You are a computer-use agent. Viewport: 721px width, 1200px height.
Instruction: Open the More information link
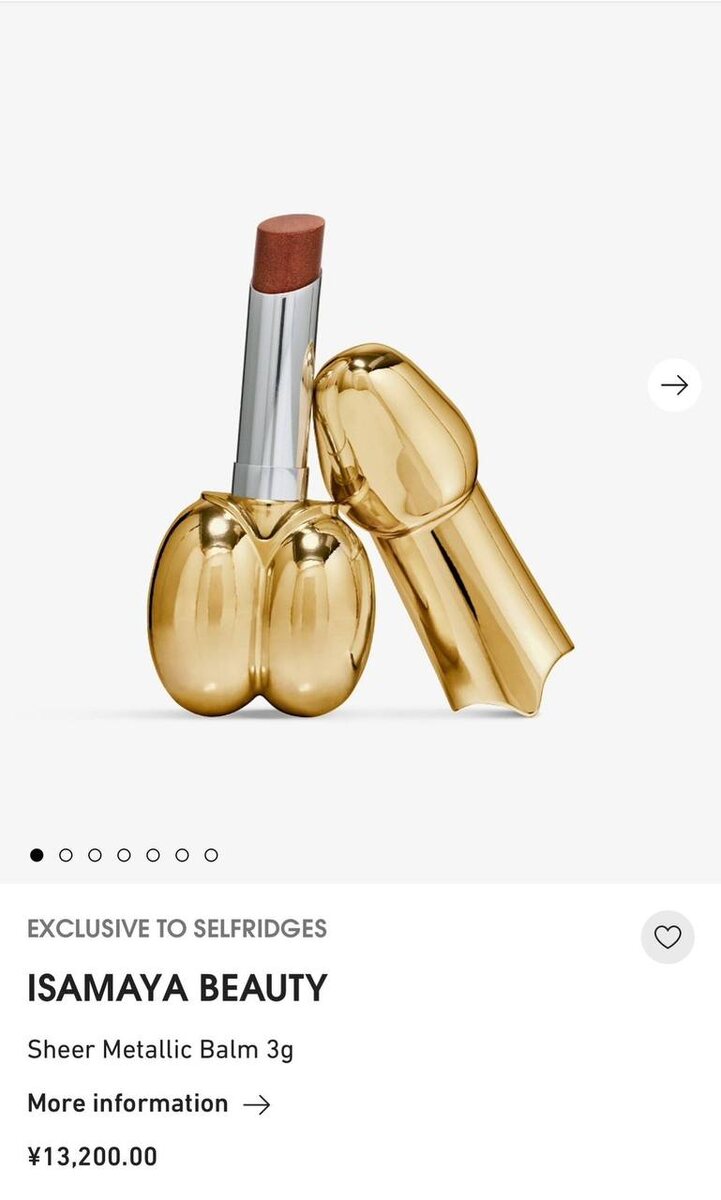149,1103
